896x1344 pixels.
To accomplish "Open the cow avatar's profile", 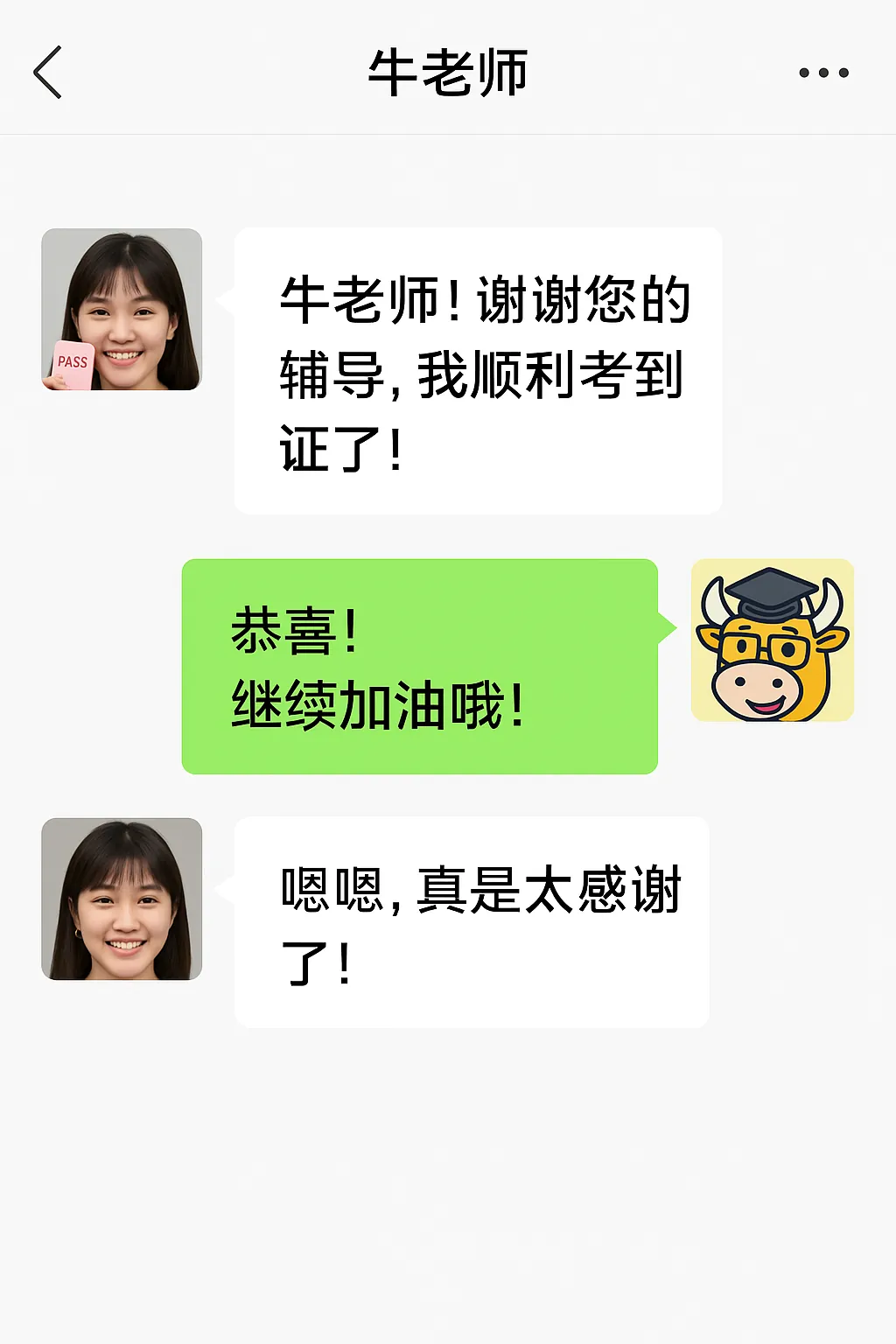I will click(772, 640).
